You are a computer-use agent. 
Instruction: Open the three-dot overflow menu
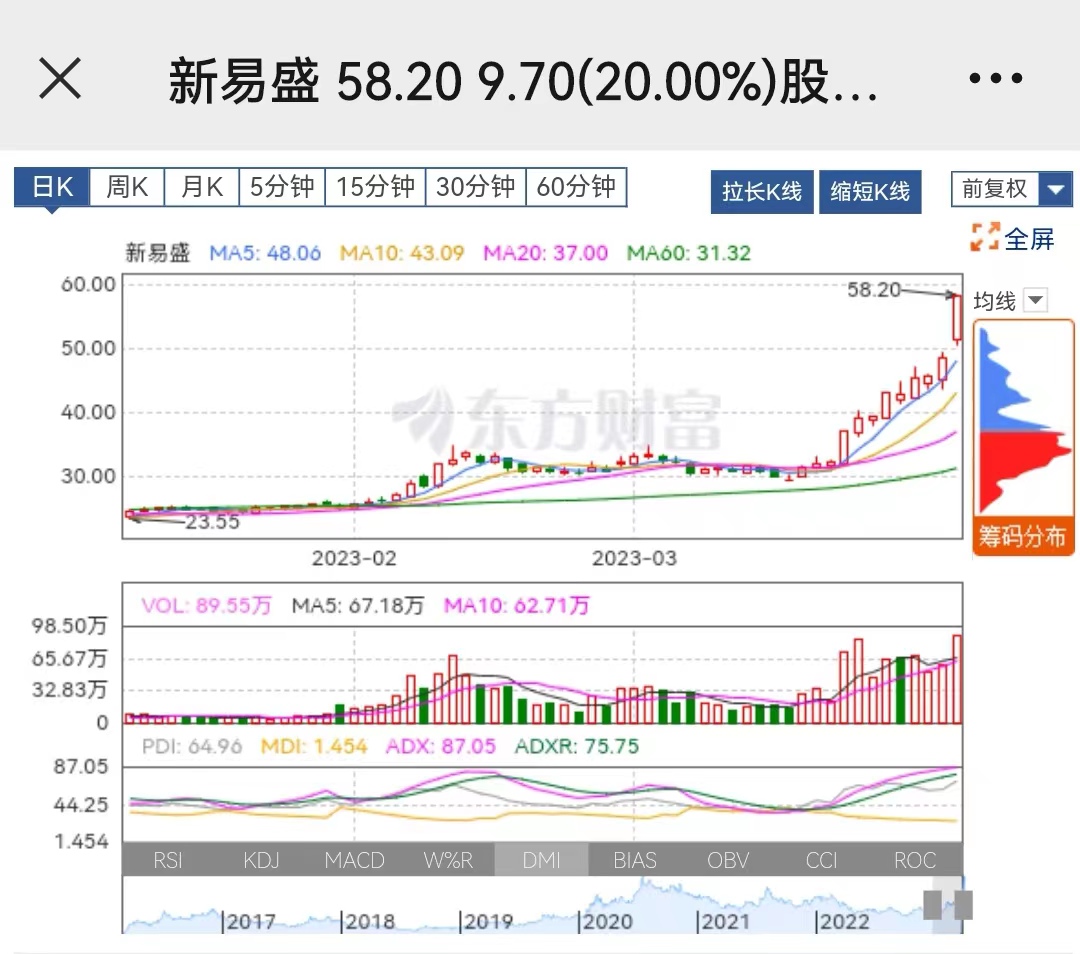tap(996, 79)
